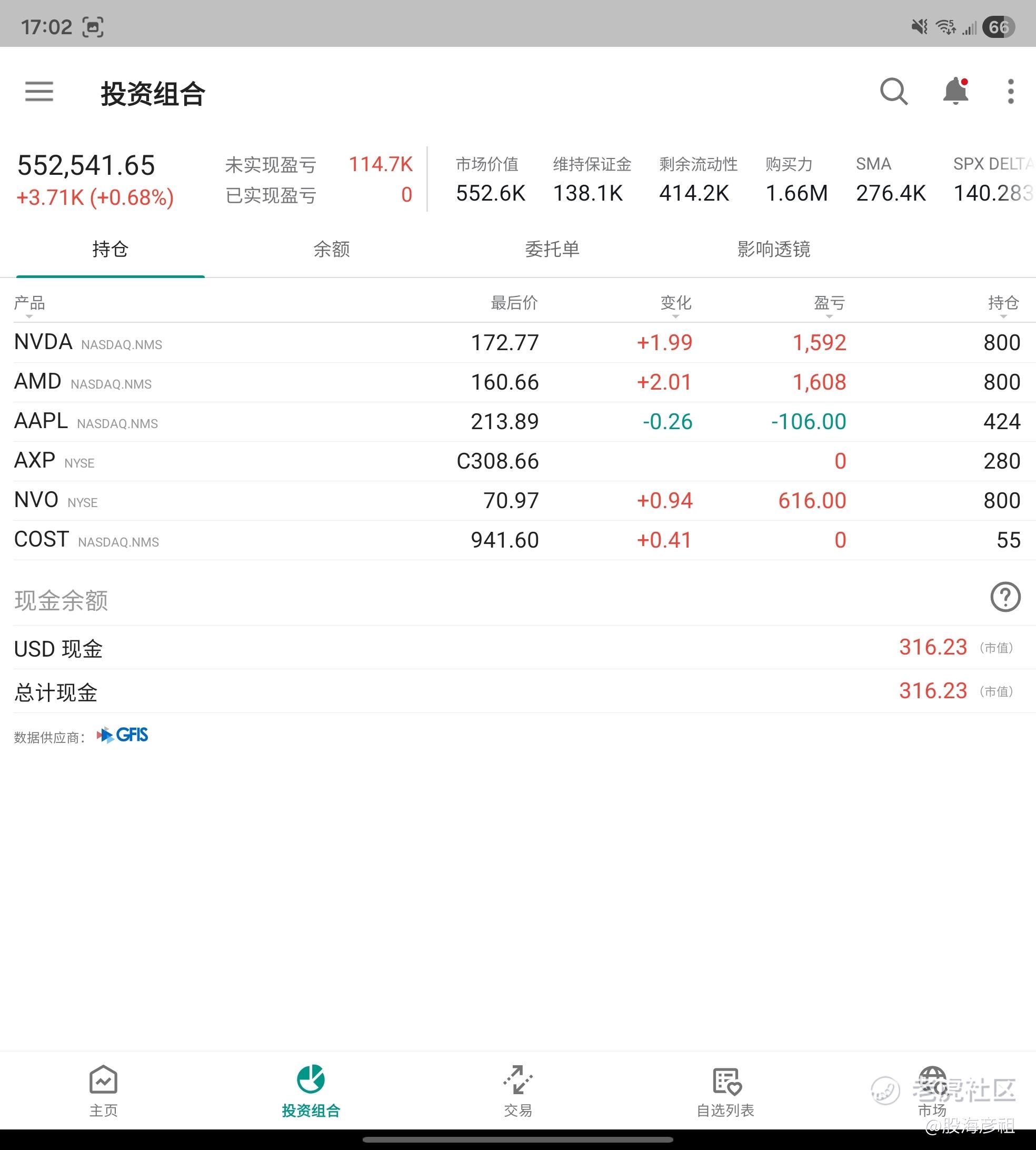
Task: Open the AMD position row
Action: tap(517, 382)
